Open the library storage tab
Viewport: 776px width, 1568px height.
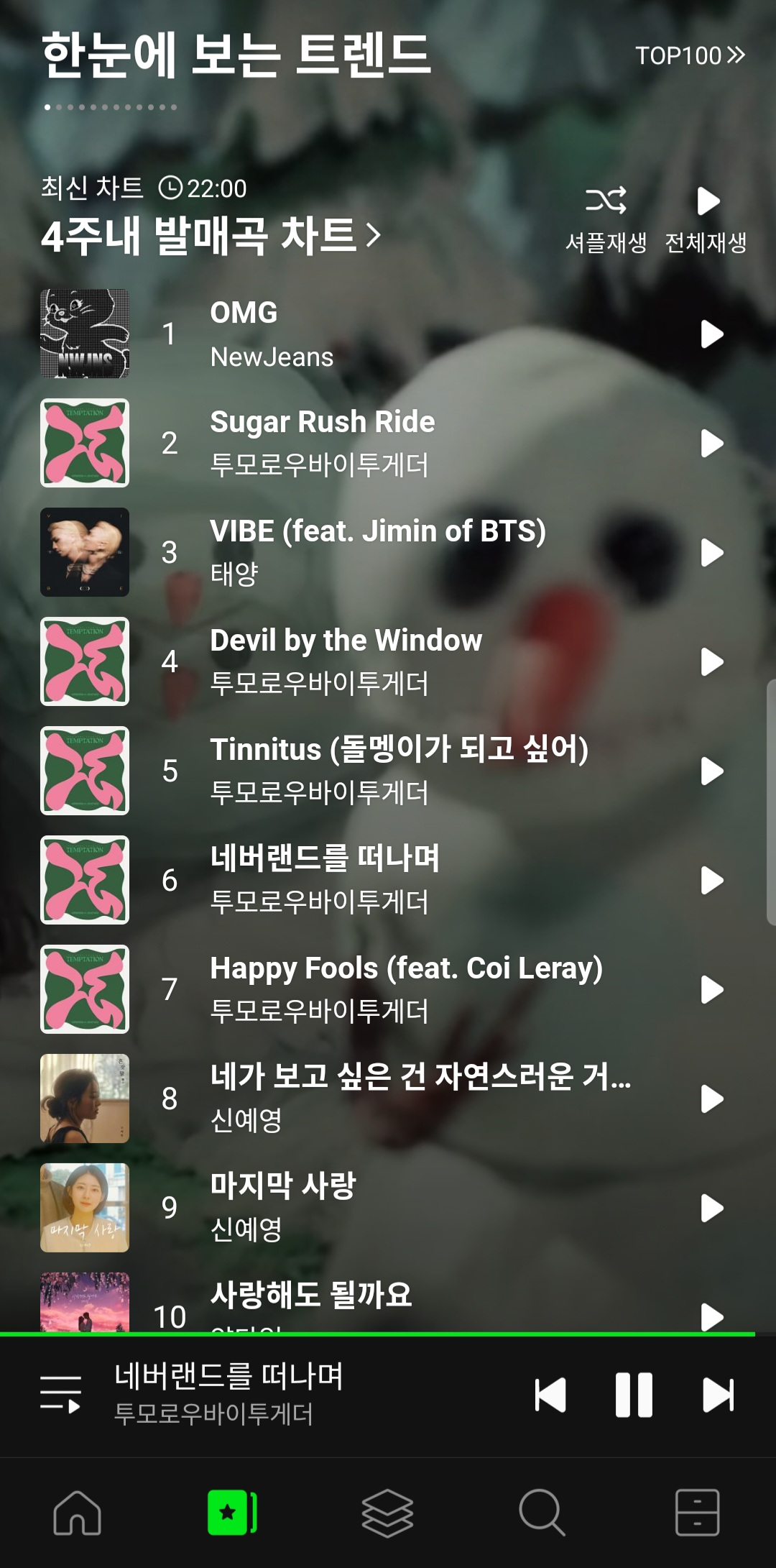697,1513
